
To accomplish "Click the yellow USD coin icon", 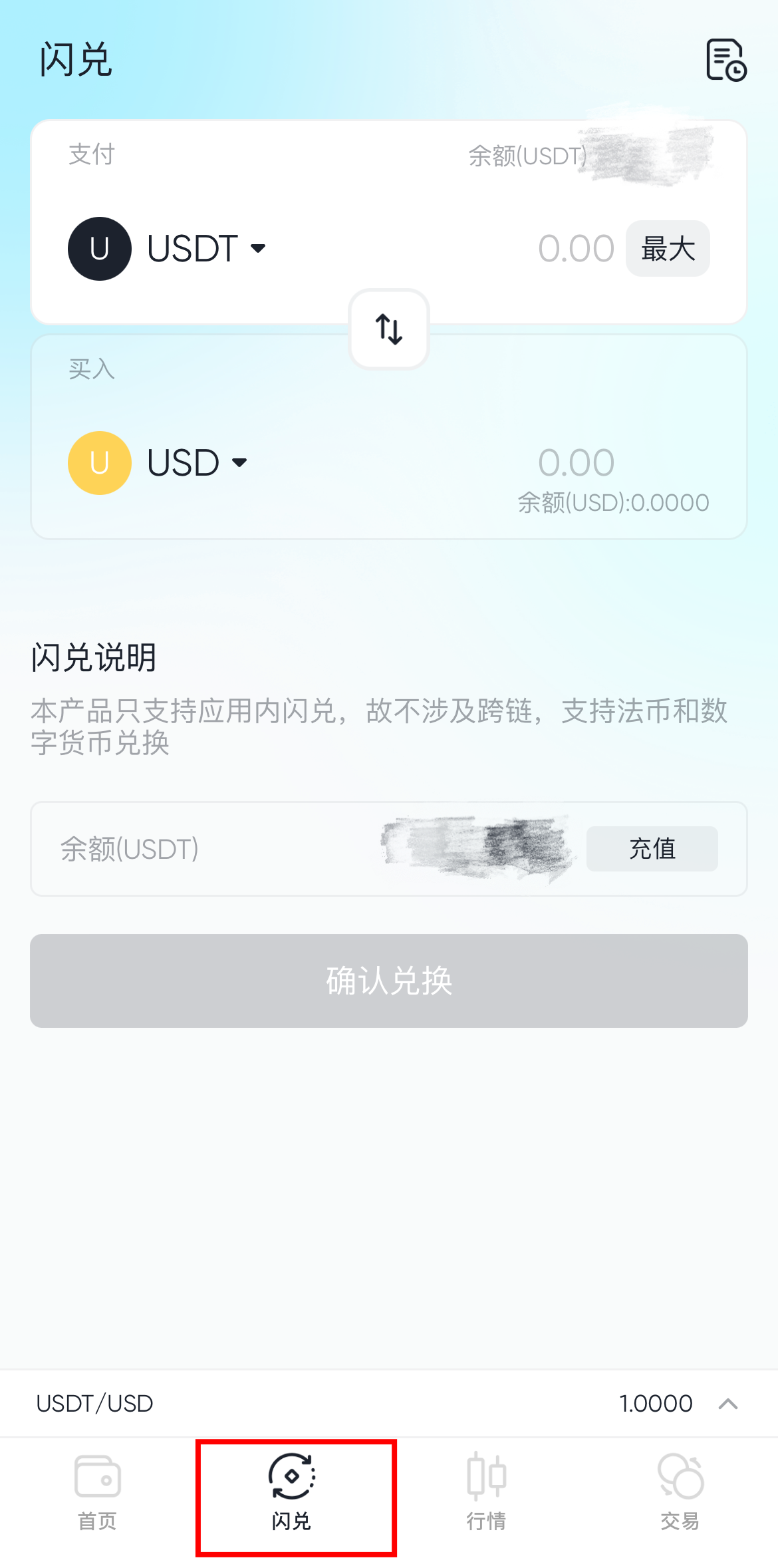I will [99, 462].
